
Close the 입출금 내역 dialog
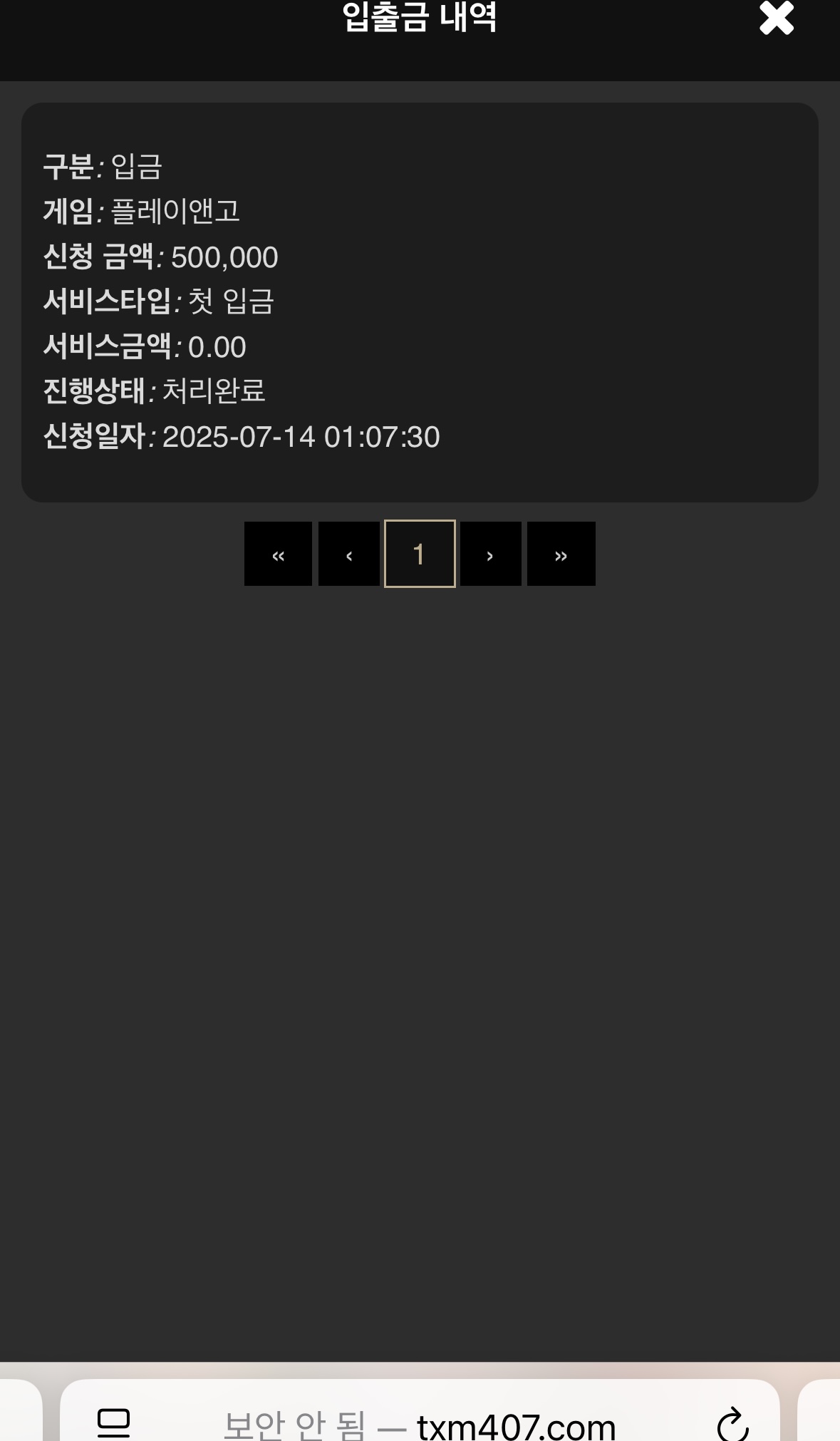tap(776, 19)
